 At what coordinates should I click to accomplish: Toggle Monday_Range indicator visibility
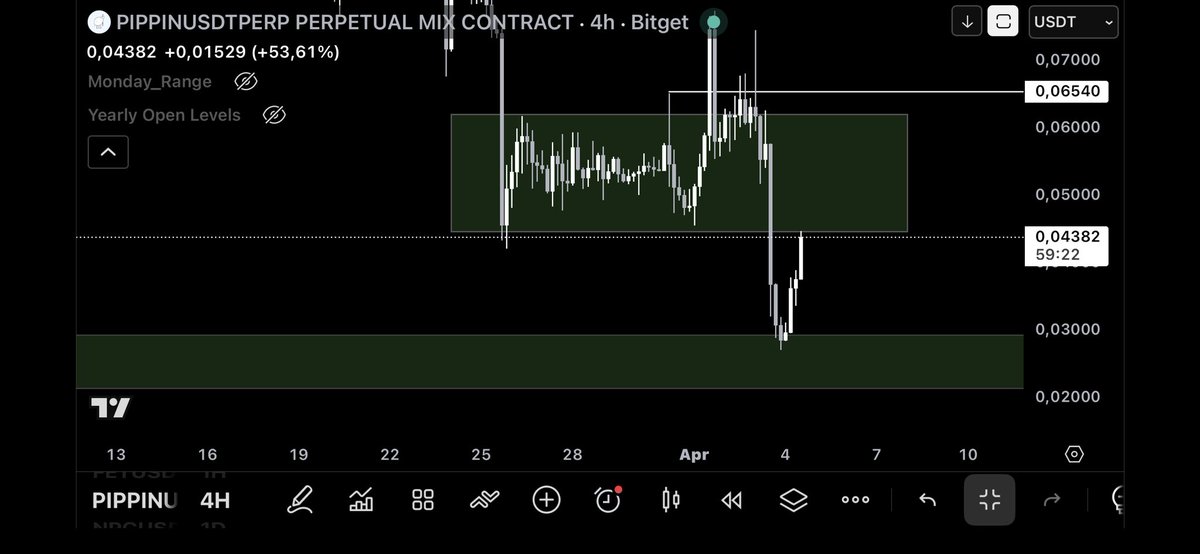click(245, 82)
